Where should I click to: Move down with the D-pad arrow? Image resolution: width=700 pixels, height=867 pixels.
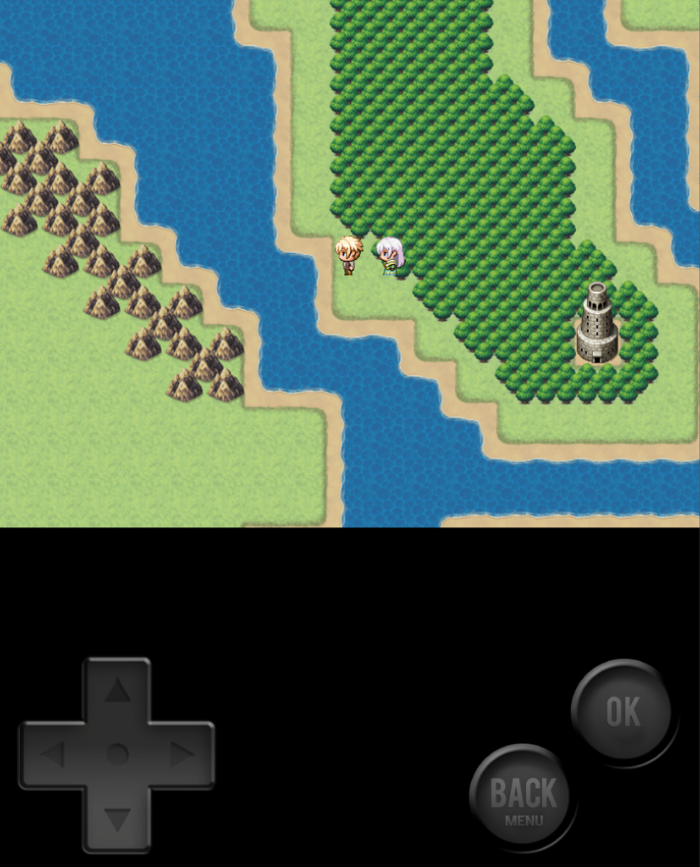tap(118, 819)
